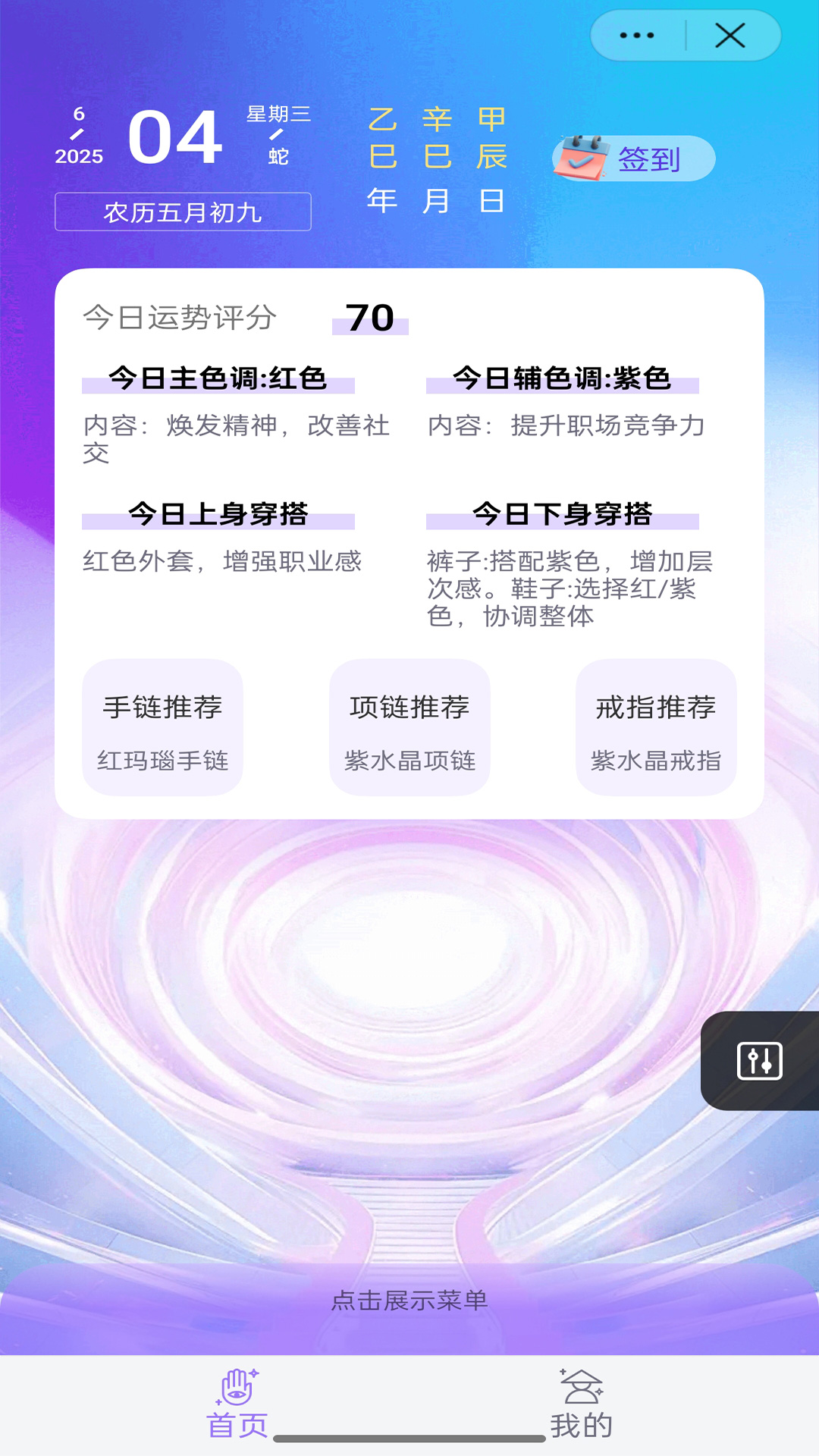Expand the 今日下身穿搭 outfit section
This screenshot has width=819, height=1456.
(x=562, y=514)
